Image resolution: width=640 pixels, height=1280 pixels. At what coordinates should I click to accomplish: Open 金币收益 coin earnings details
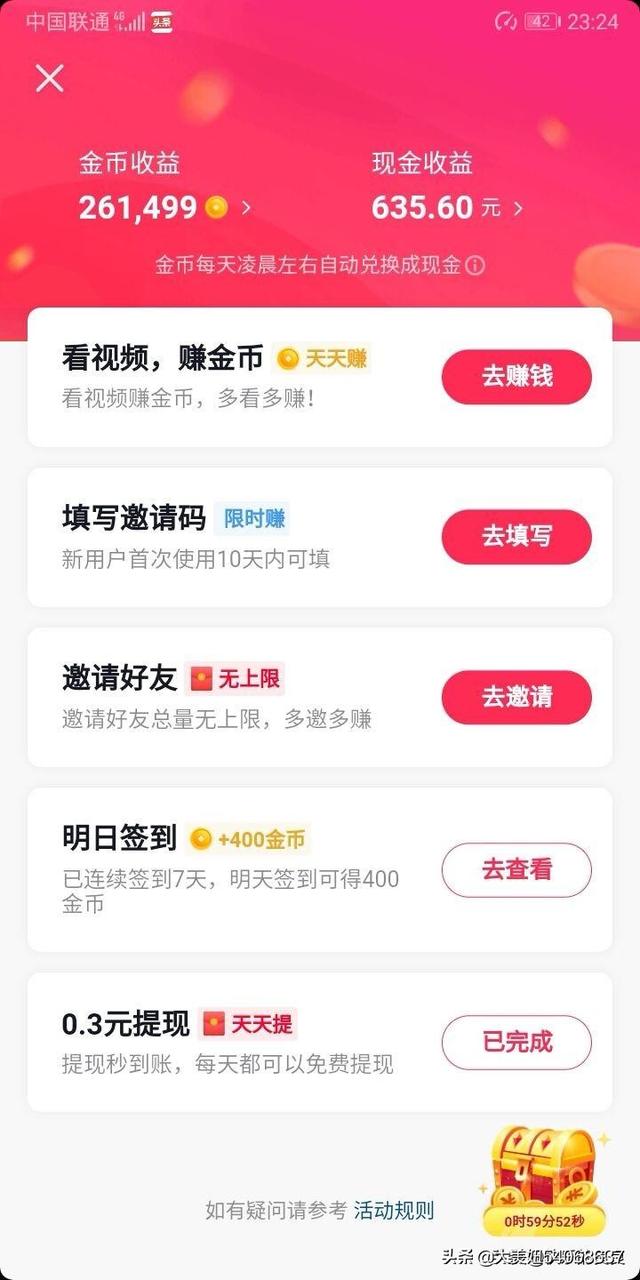165,207
